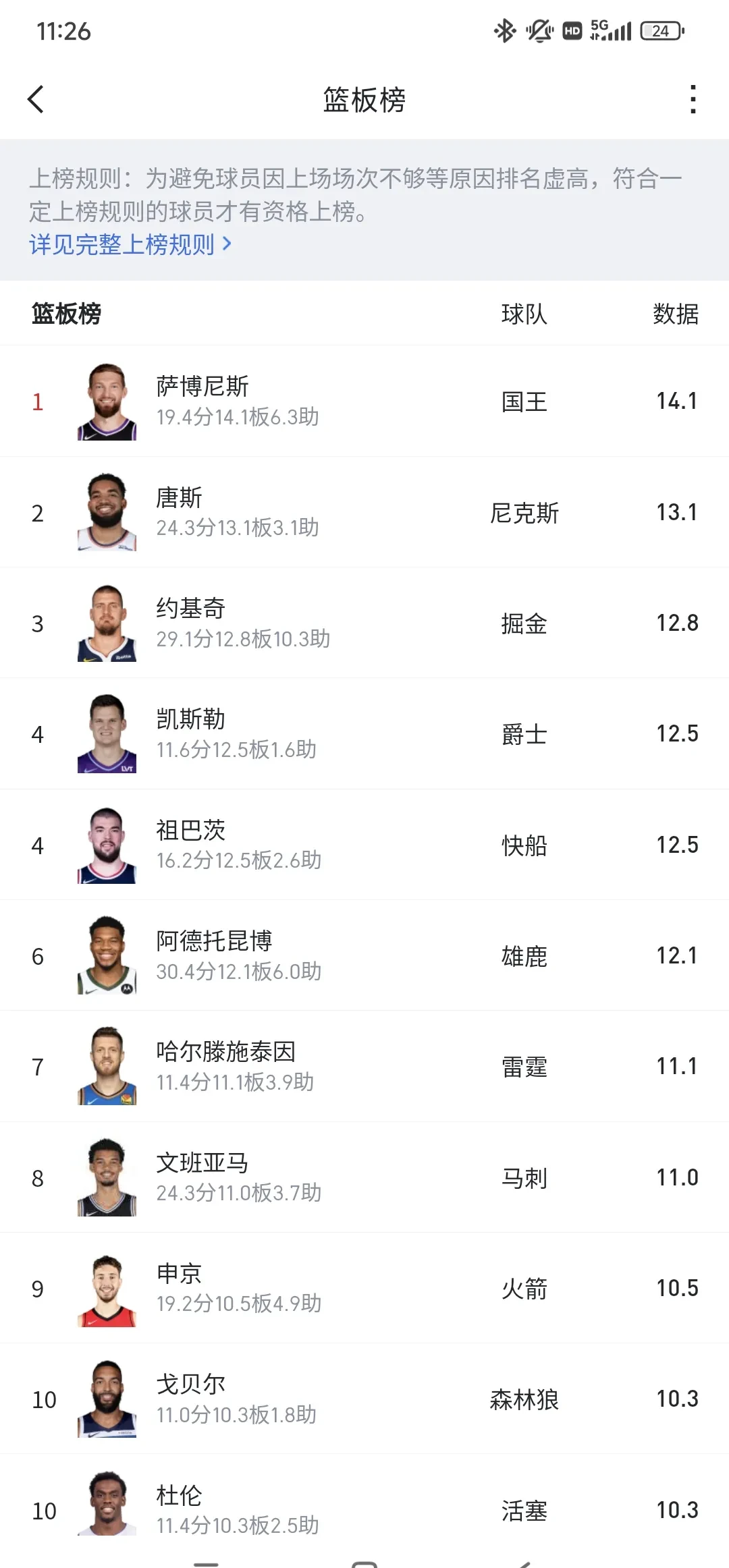The height and width of the screenshot is (1568, 729).
Task: Tap 约基奇's player headshot
Action: 108,623
